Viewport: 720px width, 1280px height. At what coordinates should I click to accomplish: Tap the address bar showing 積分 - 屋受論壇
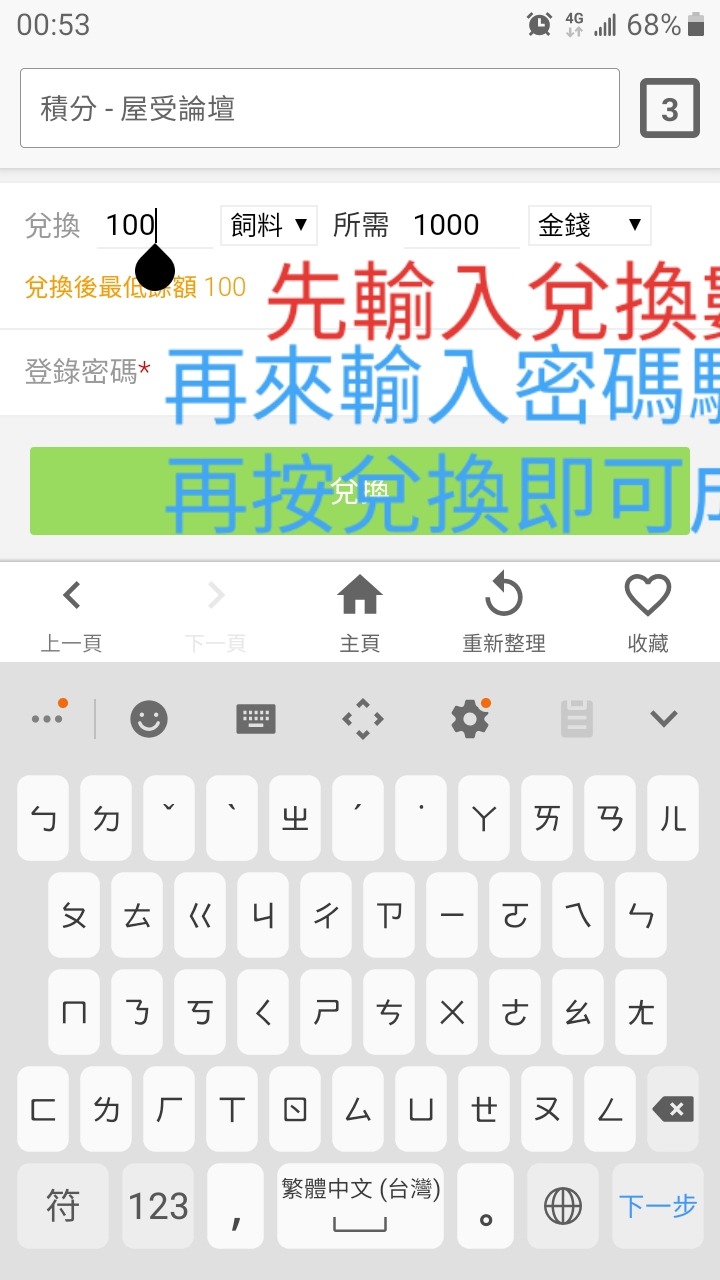pos(319,108)
